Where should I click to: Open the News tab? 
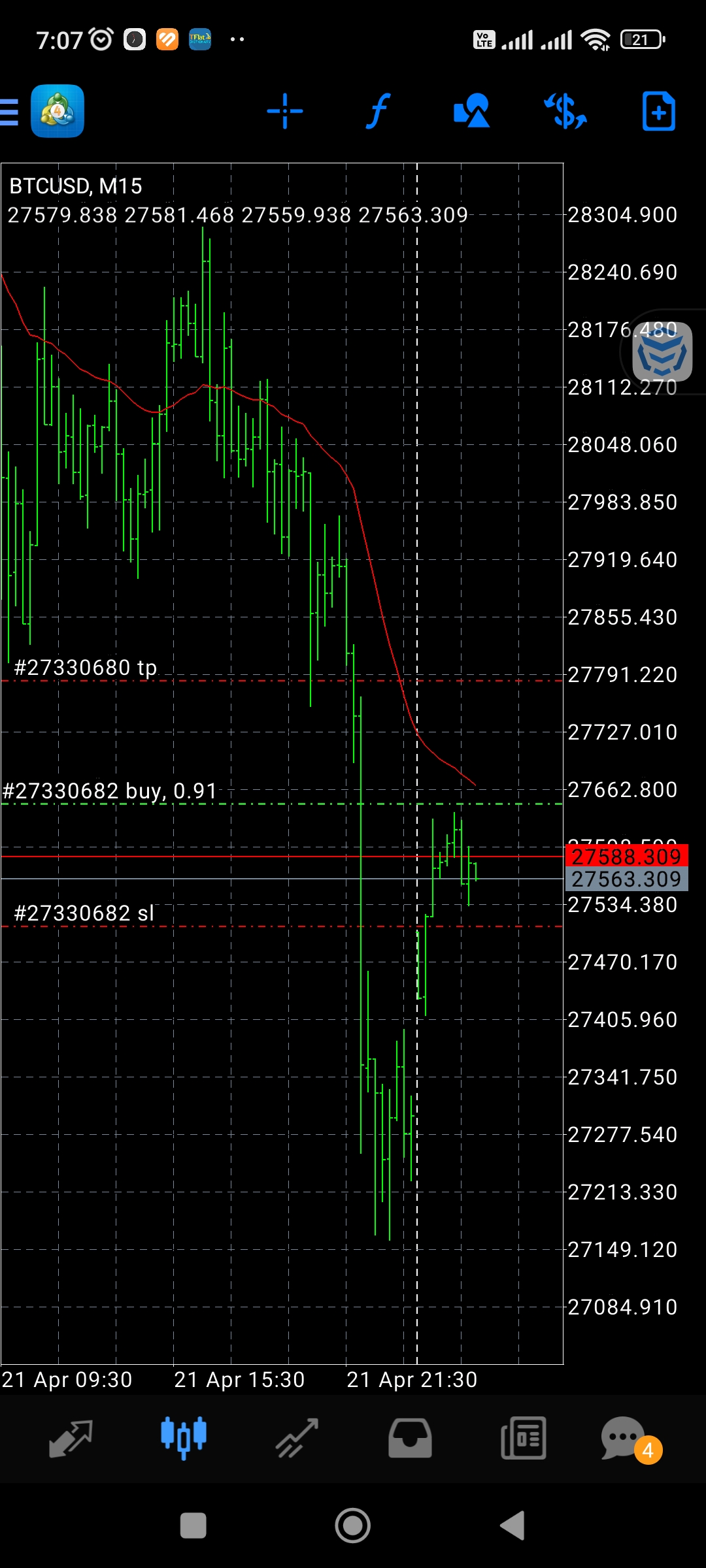coord(523,1438)
